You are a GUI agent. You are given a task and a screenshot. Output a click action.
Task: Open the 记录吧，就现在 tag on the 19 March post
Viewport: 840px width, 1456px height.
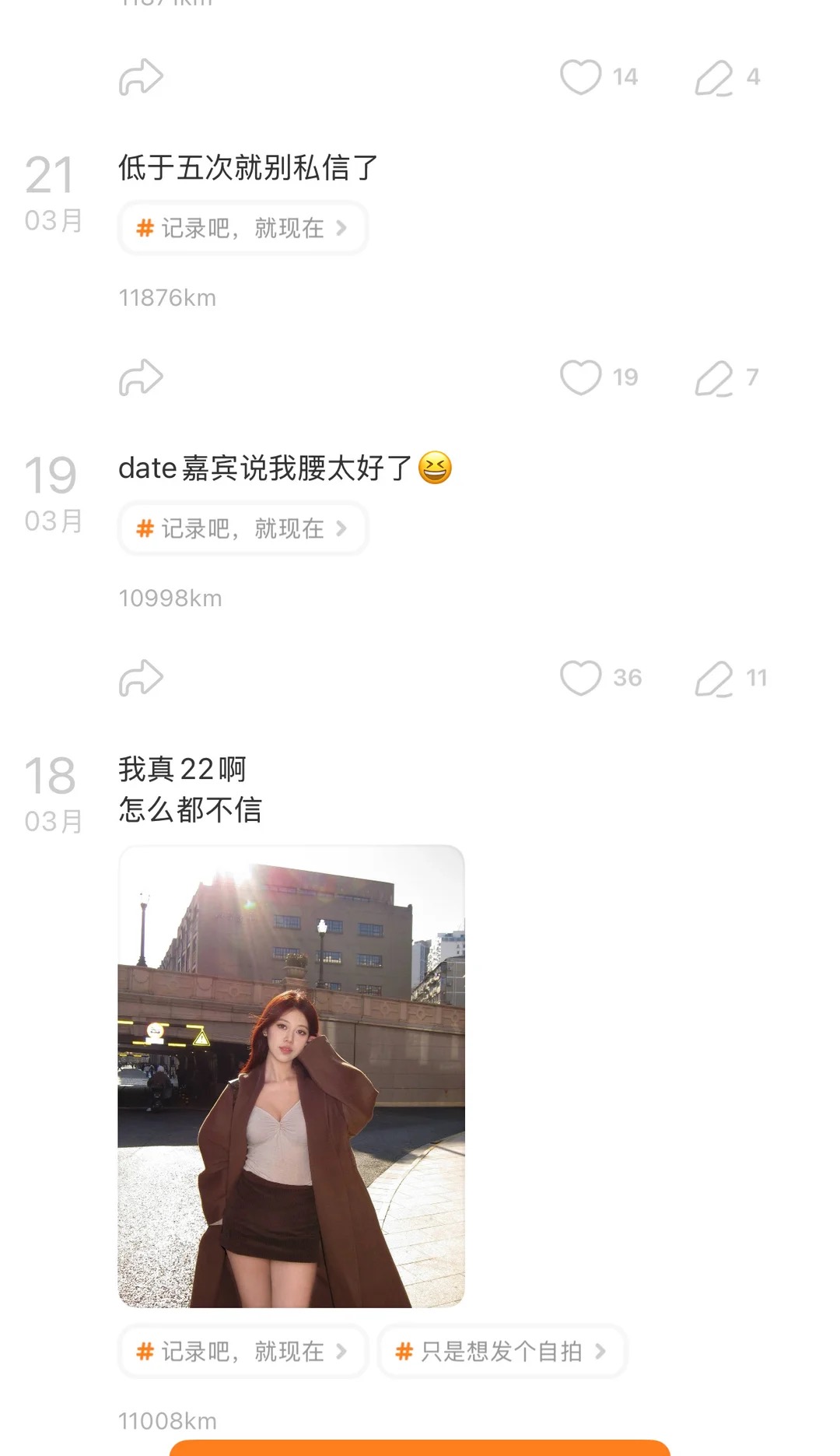pyautogui.click(x=243, y=528)
